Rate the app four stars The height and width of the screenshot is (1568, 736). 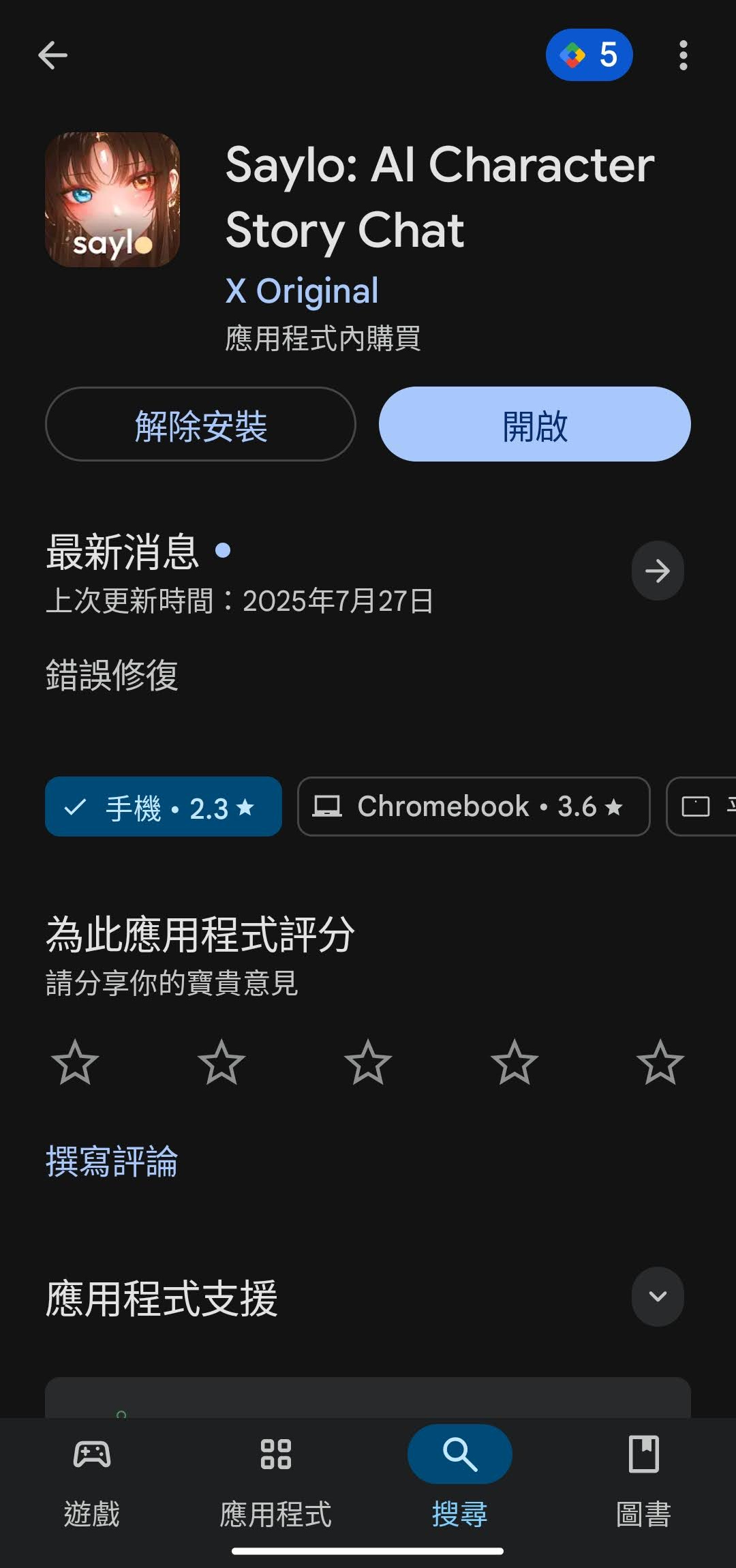(x=515, y=1062)
